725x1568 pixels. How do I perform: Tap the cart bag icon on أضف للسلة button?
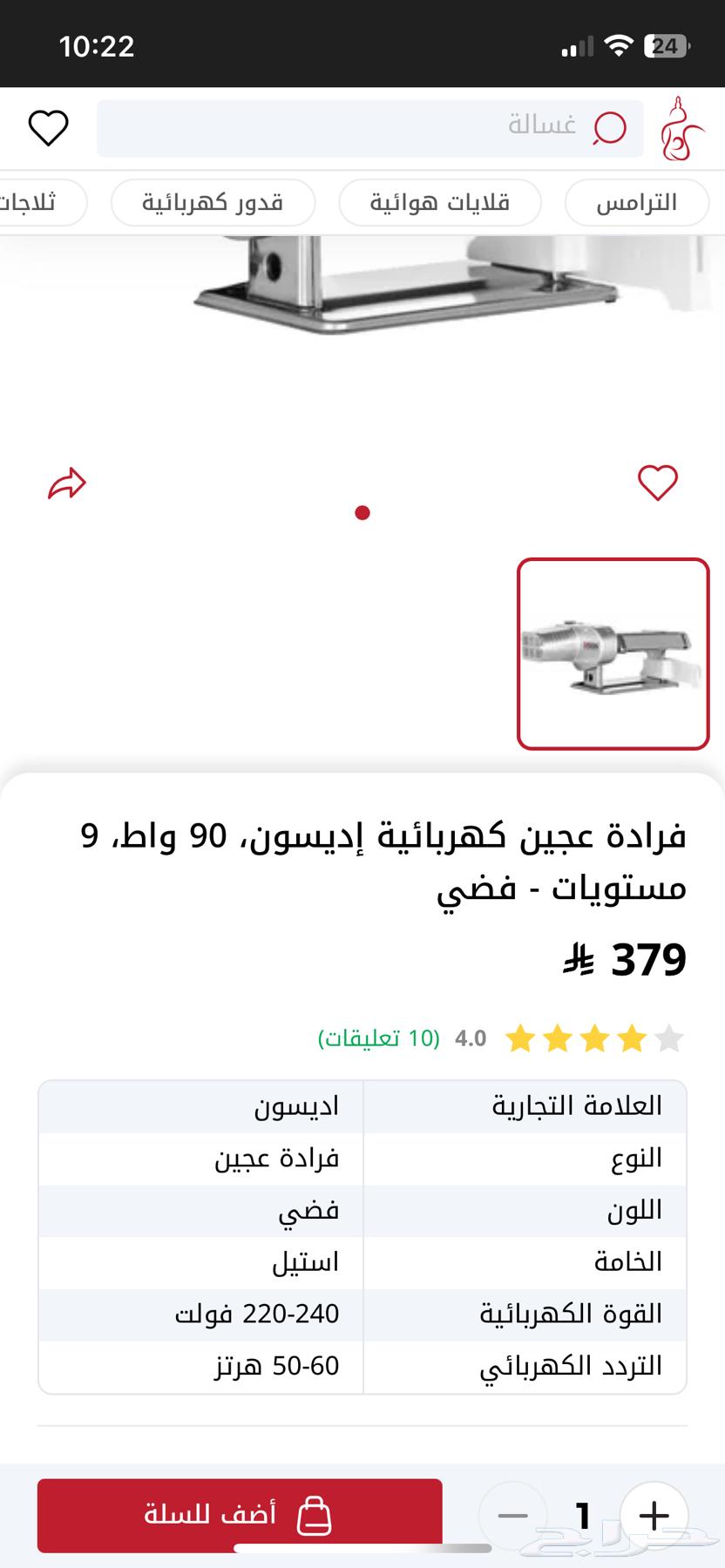(315, 1515)
